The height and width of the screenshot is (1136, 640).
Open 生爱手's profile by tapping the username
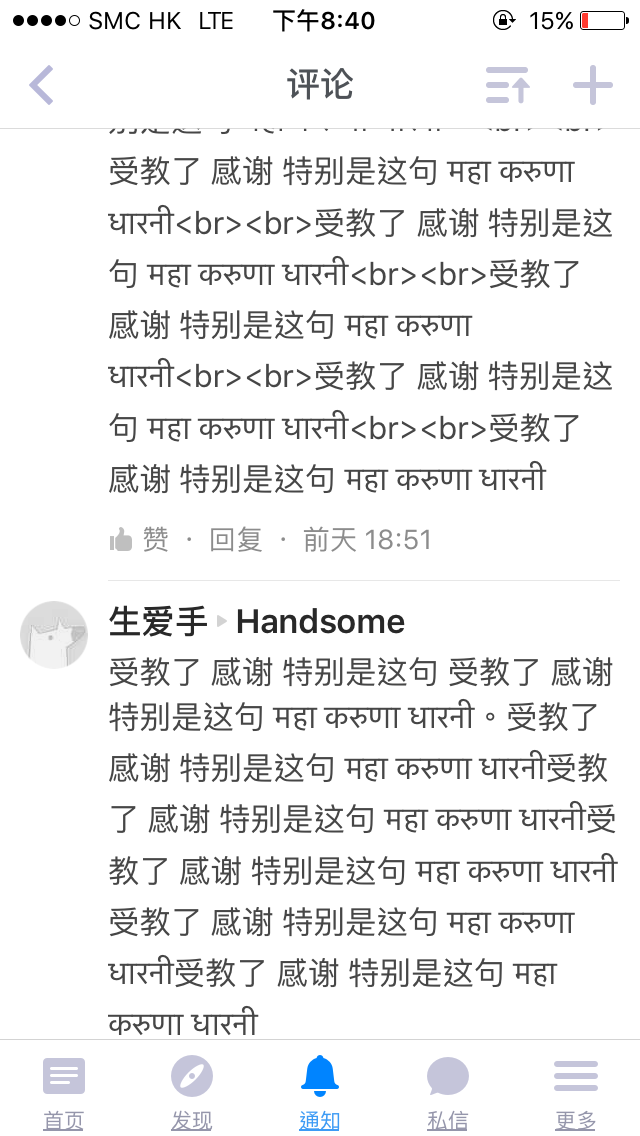(x=157, y=622)
